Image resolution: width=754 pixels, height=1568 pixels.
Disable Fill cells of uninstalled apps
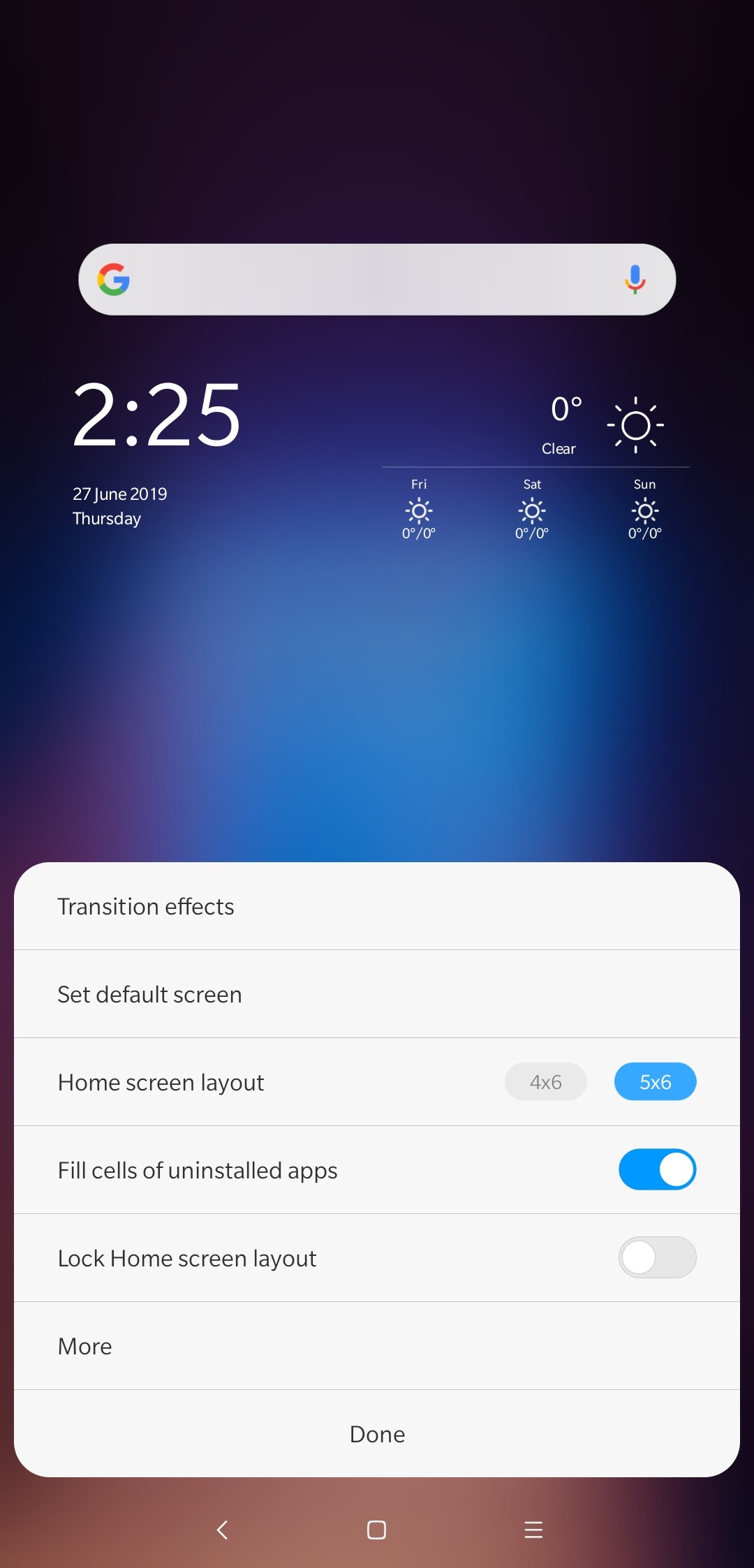(x=657, y=1170)
